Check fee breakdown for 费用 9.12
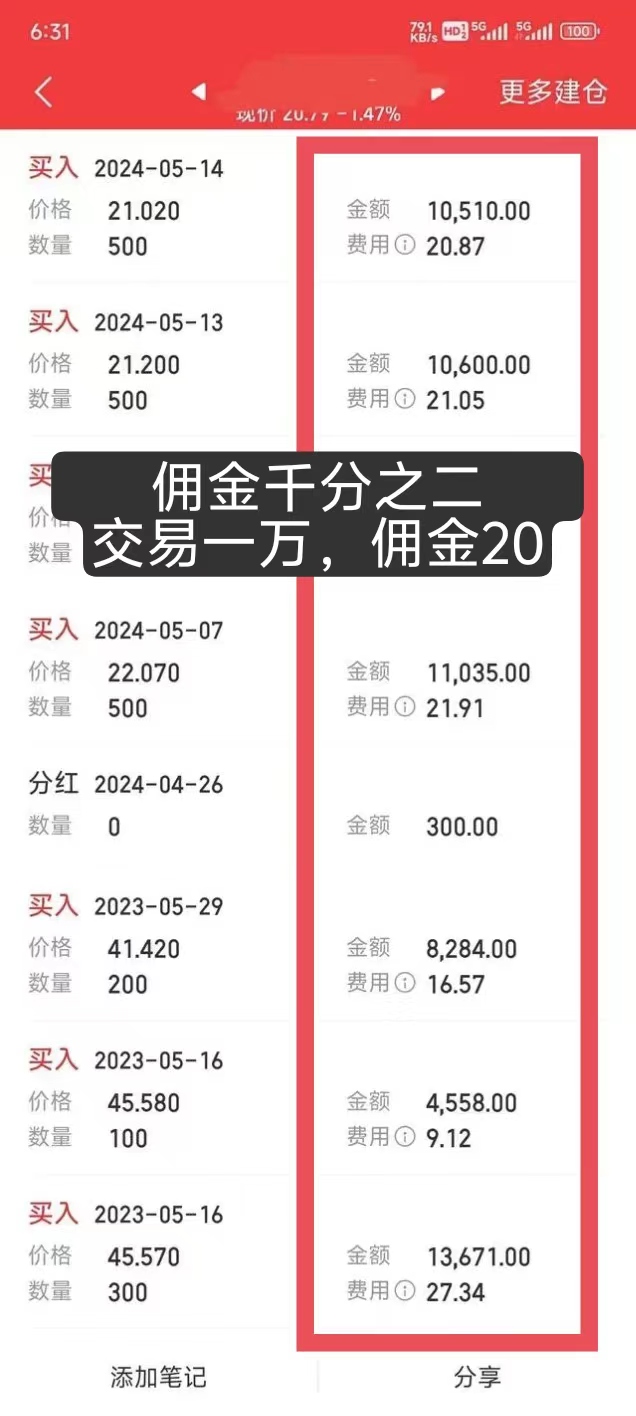Image resolution: width=636 pixels, height=1416 pixels. coord(405,1137)
